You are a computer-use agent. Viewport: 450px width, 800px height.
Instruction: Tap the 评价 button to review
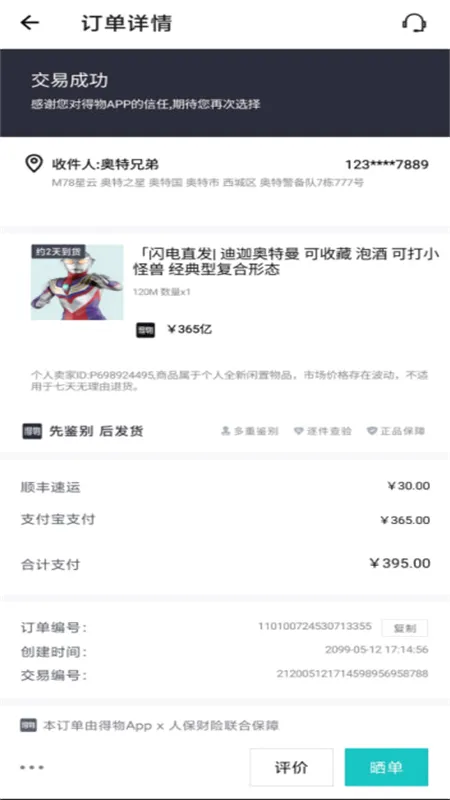[291, 767]
